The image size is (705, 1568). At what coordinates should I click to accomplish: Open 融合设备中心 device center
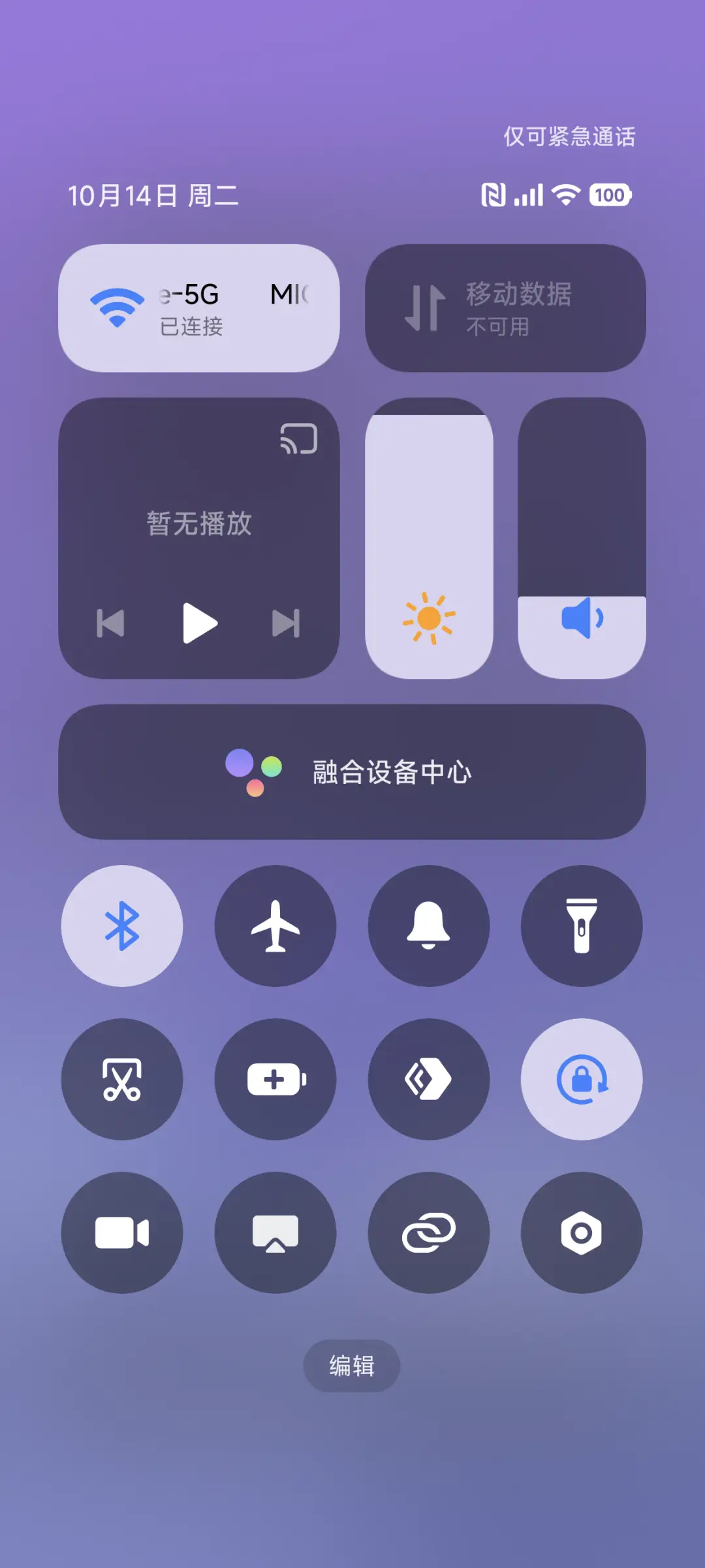tap(352, 772)
